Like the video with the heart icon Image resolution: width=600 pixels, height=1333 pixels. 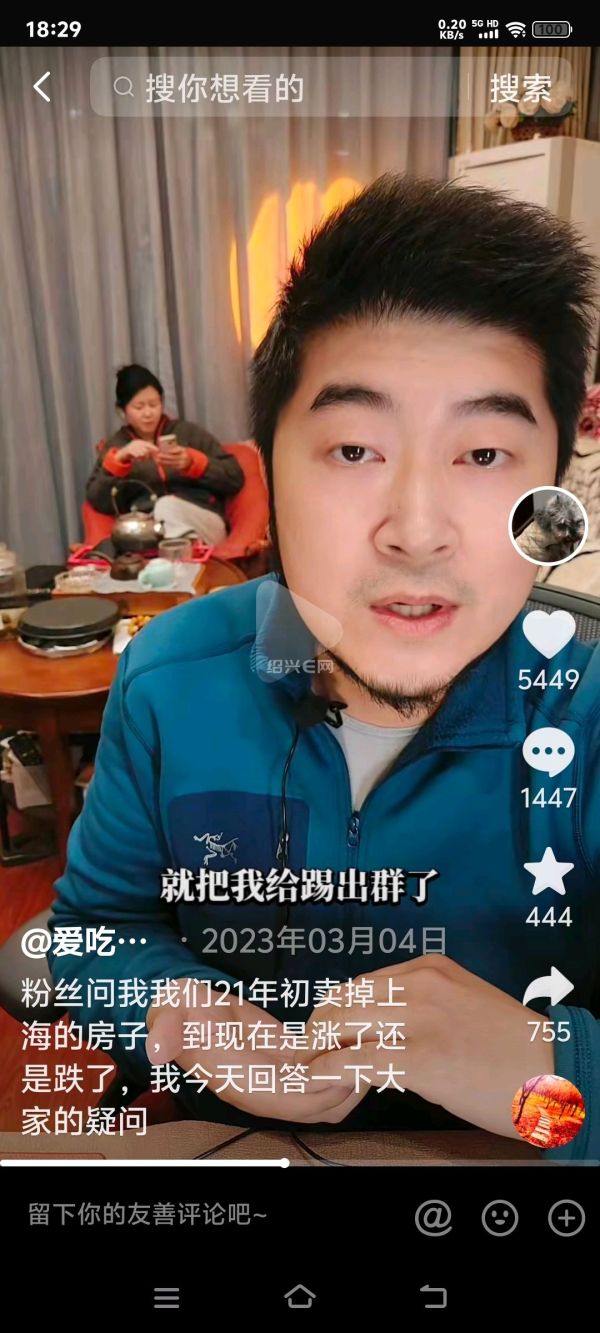tap(549, 634)
